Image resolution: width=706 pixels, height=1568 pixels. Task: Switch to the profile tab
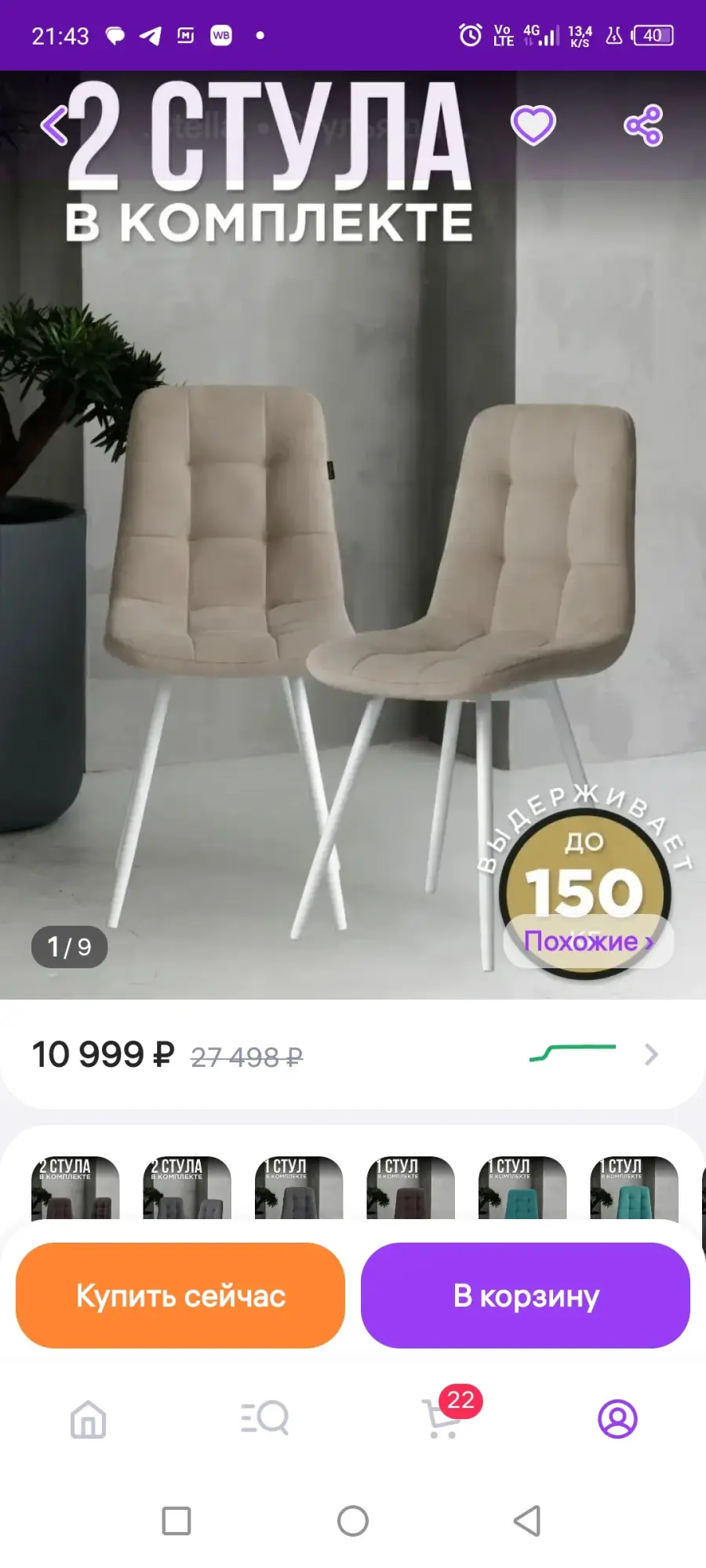point(617,1418)
